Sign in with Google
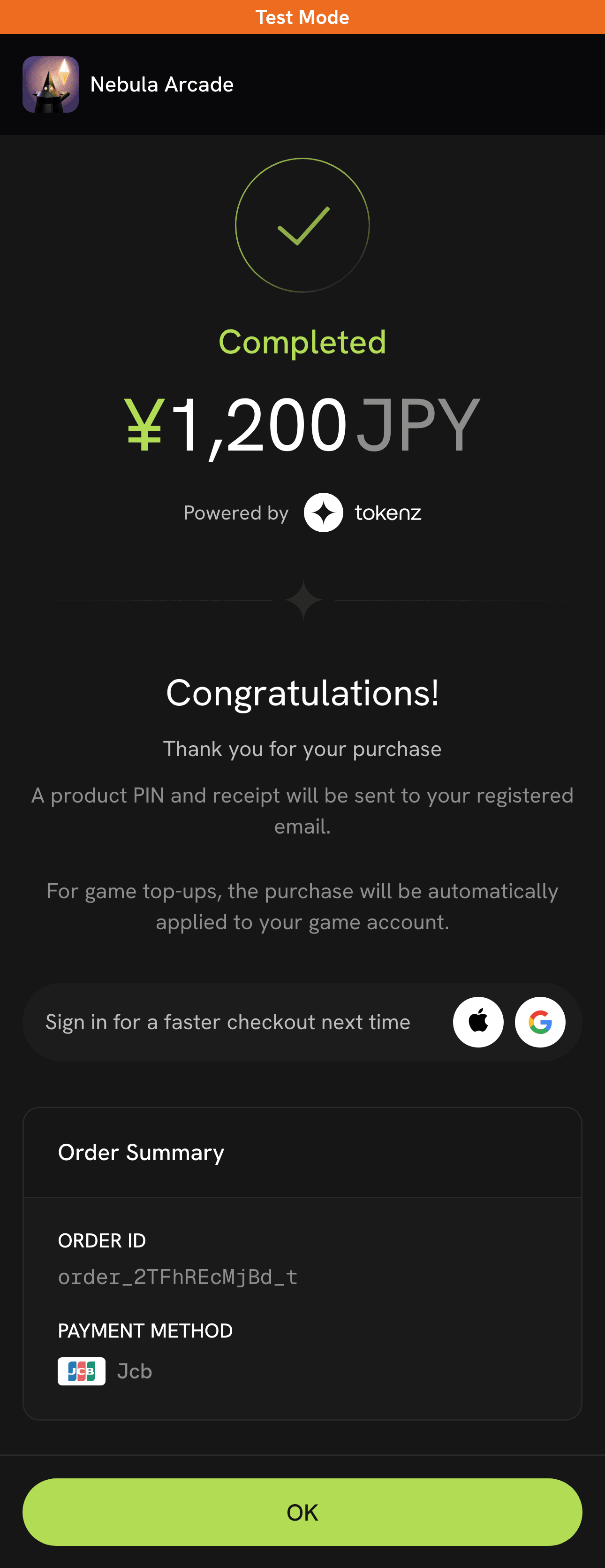 pyautogui.click(x=540, y=1022)
